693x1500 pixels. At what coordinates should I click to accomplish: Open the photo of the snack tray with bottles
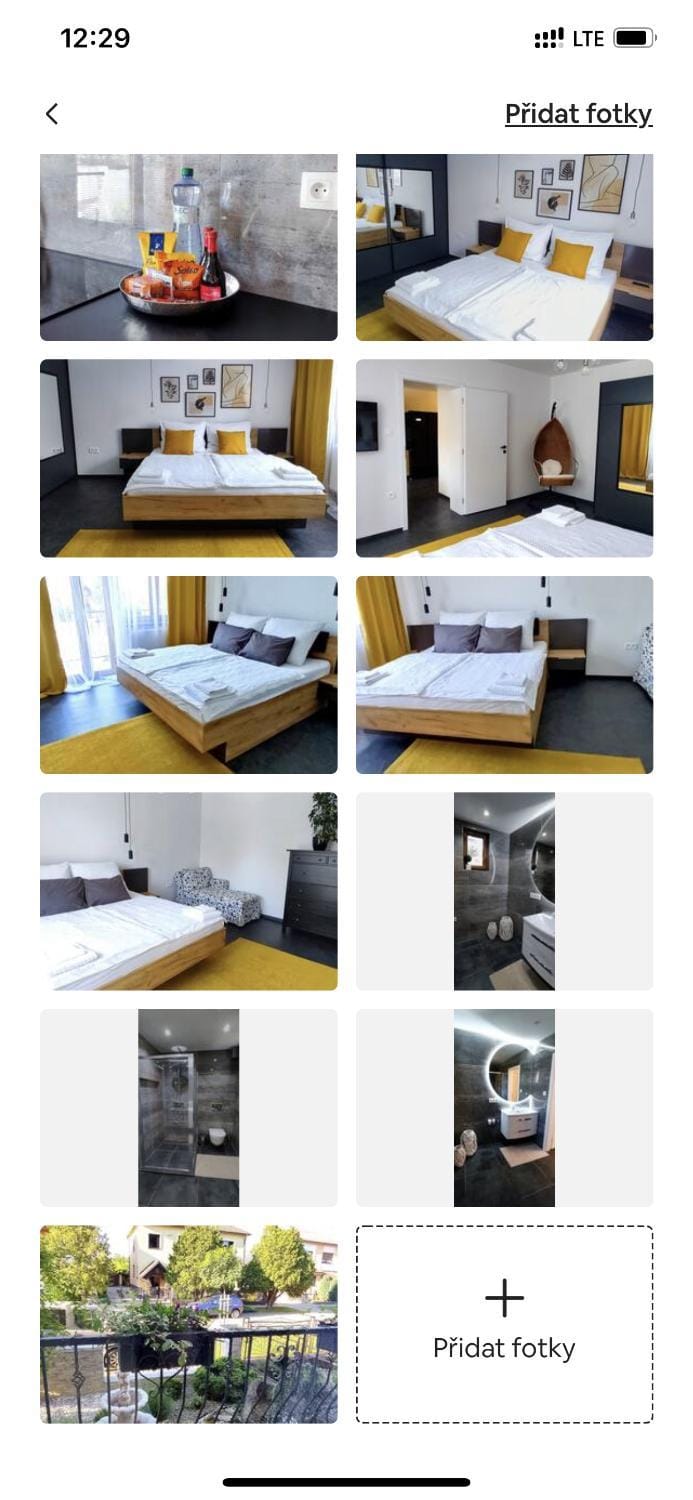tap(189, 247)
